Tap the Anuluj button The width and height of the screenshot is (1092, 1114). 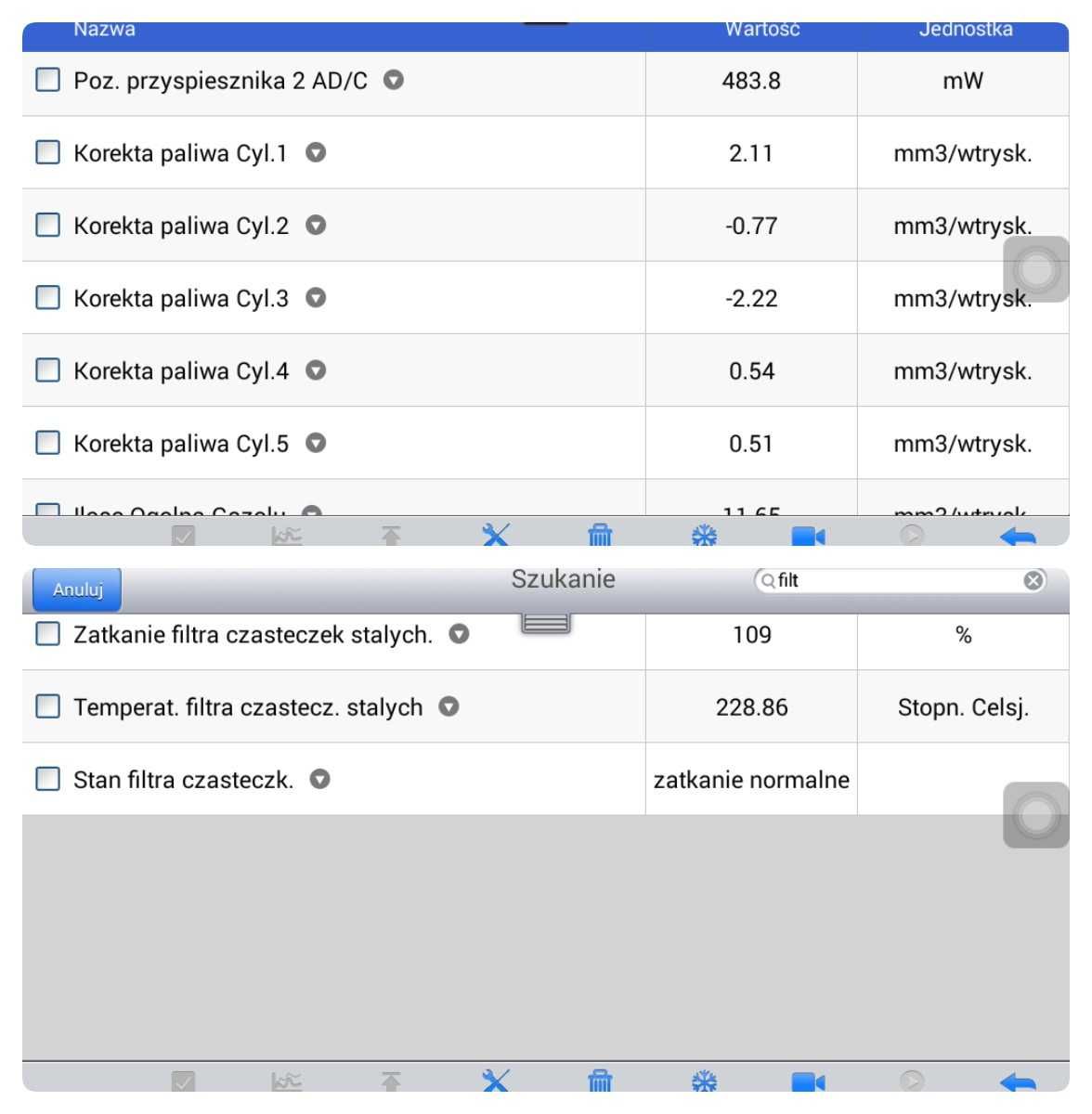(x=77, y=589)
